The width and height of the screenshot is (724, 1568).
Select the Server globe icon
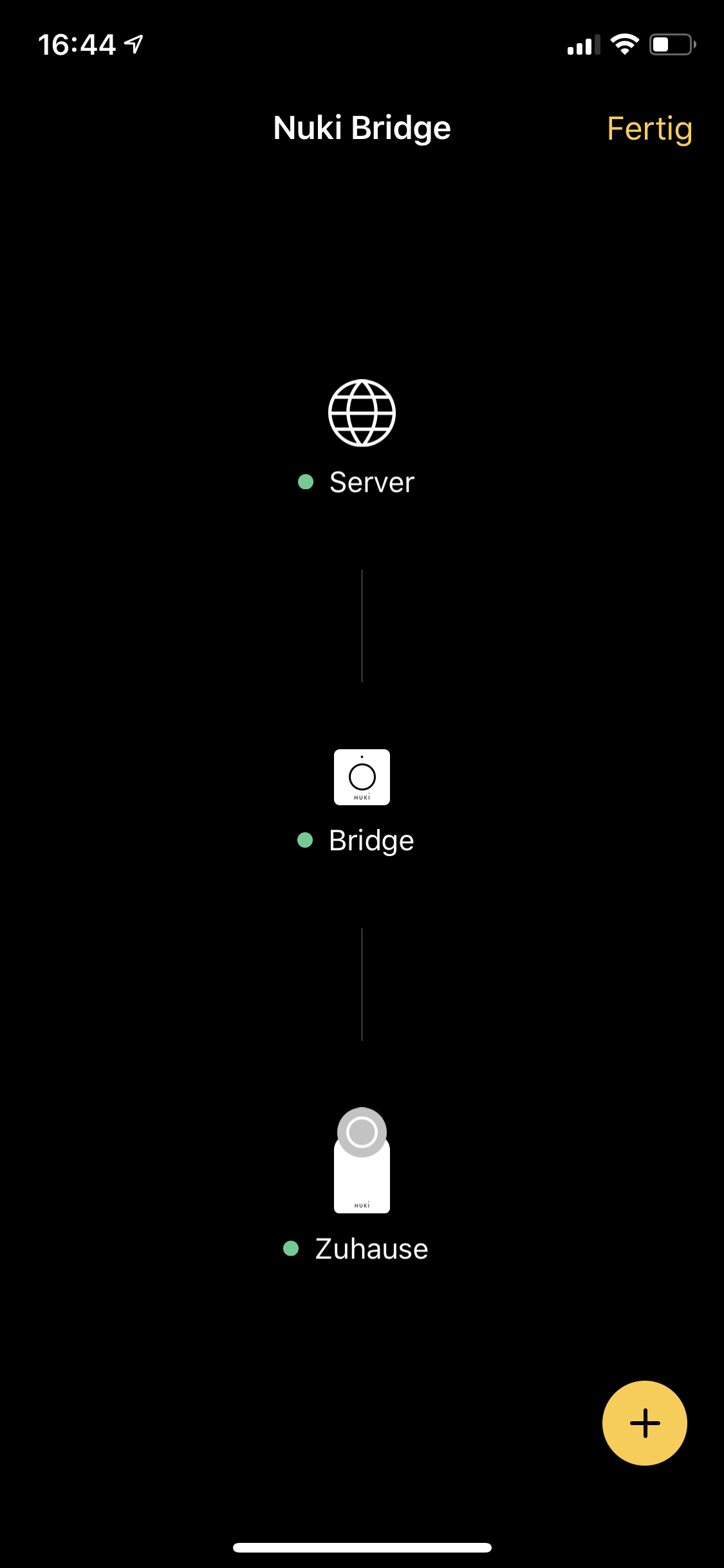(362, 413)
